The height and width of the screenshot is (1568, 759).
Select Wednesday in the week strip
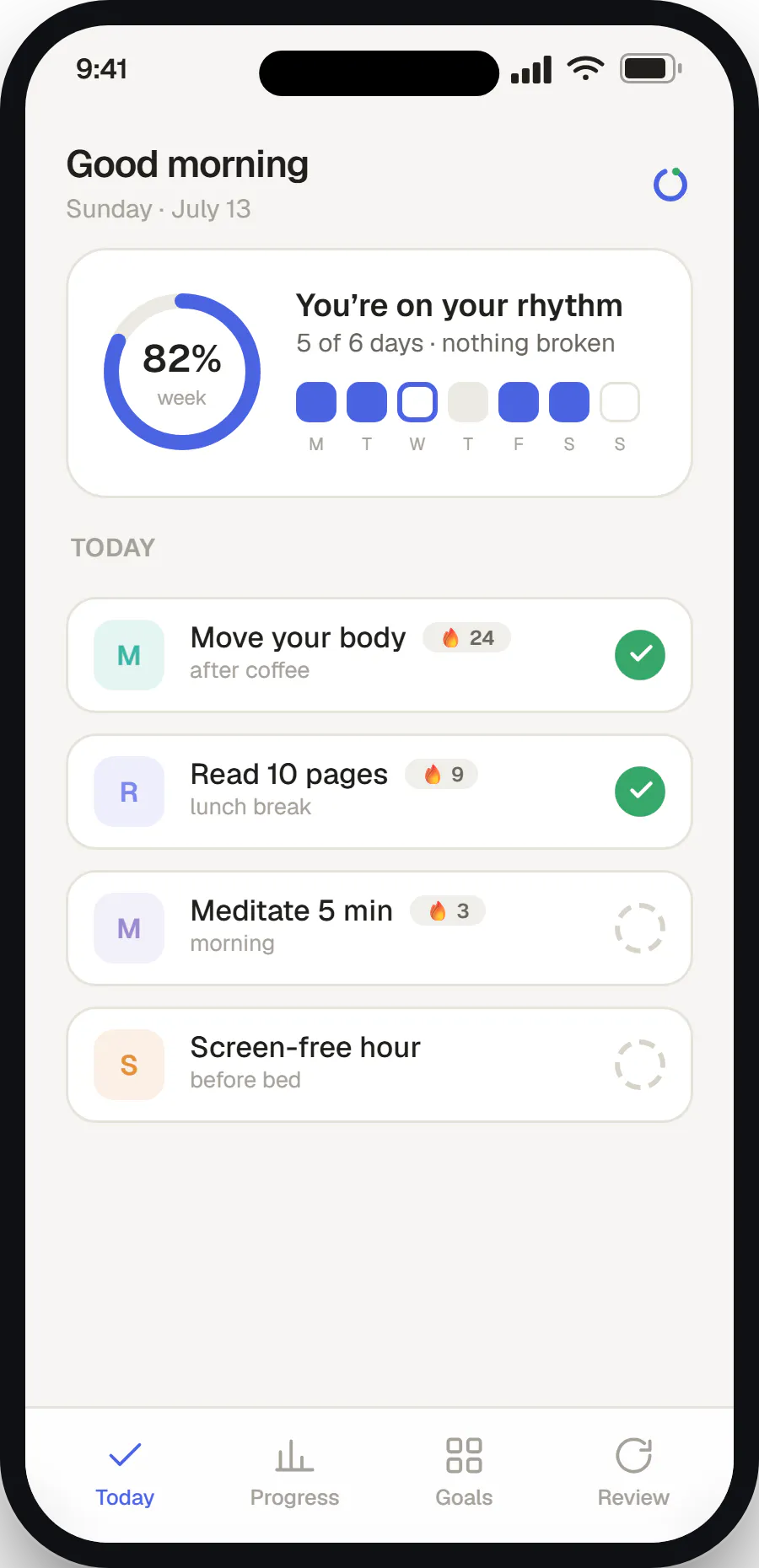[417, 402]
